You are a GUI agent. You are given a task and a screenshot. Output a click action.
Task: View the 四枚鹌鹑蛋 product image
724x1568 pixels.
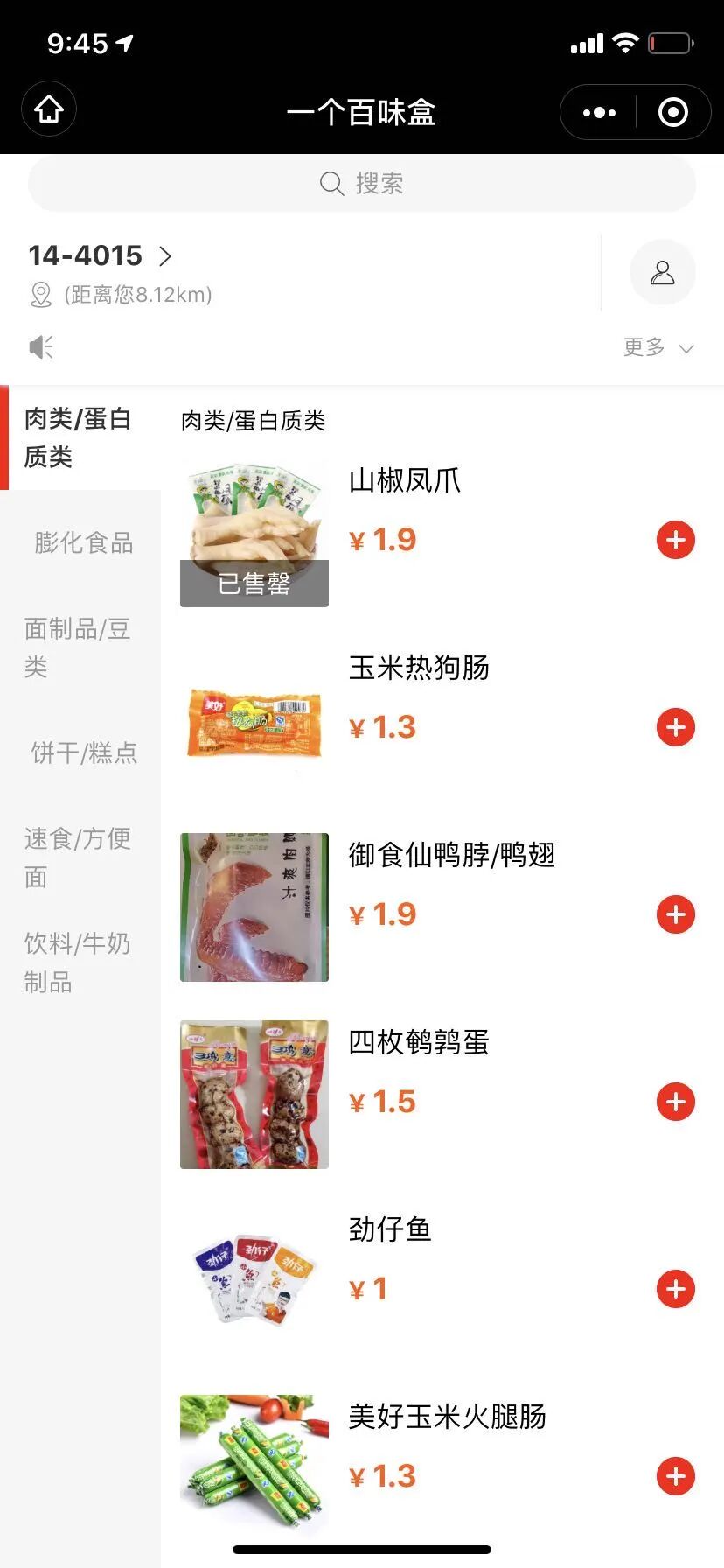pos(254,1094)
